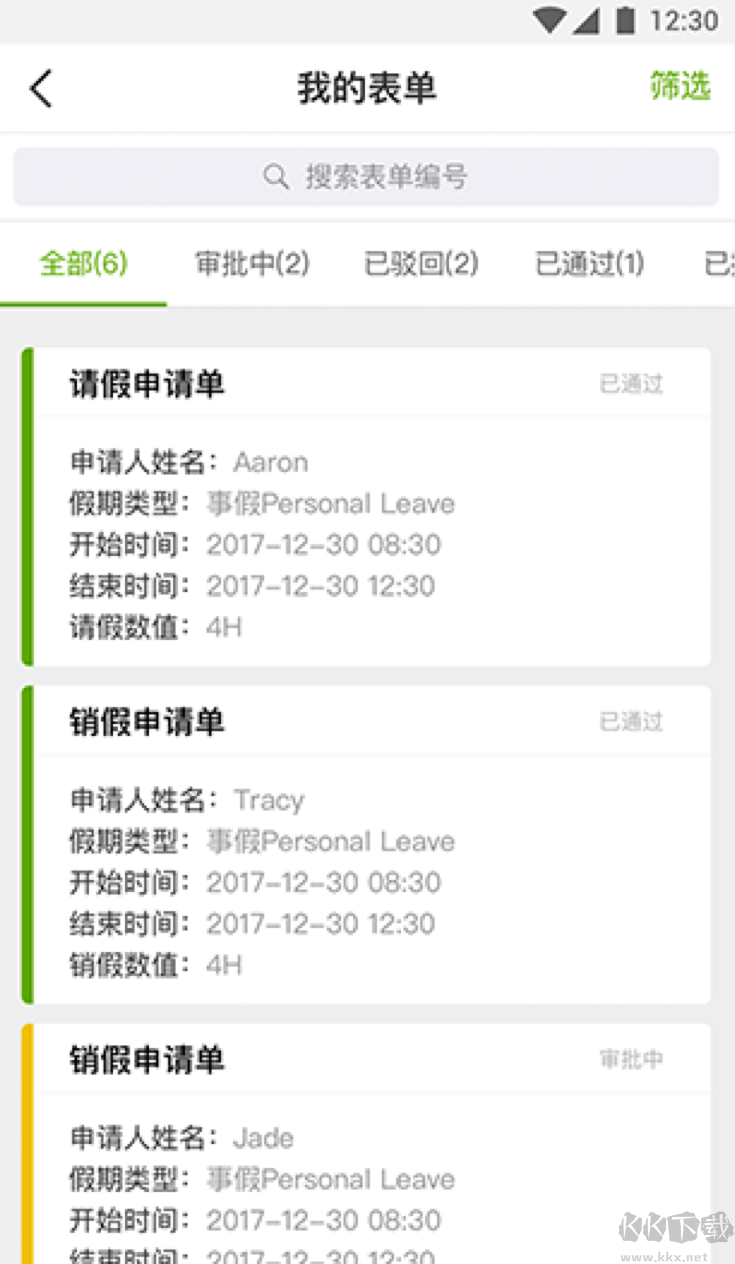Show the 已通过(1) tab
735x1264 pixels.
pyautogui.click(x=590, y=264)
